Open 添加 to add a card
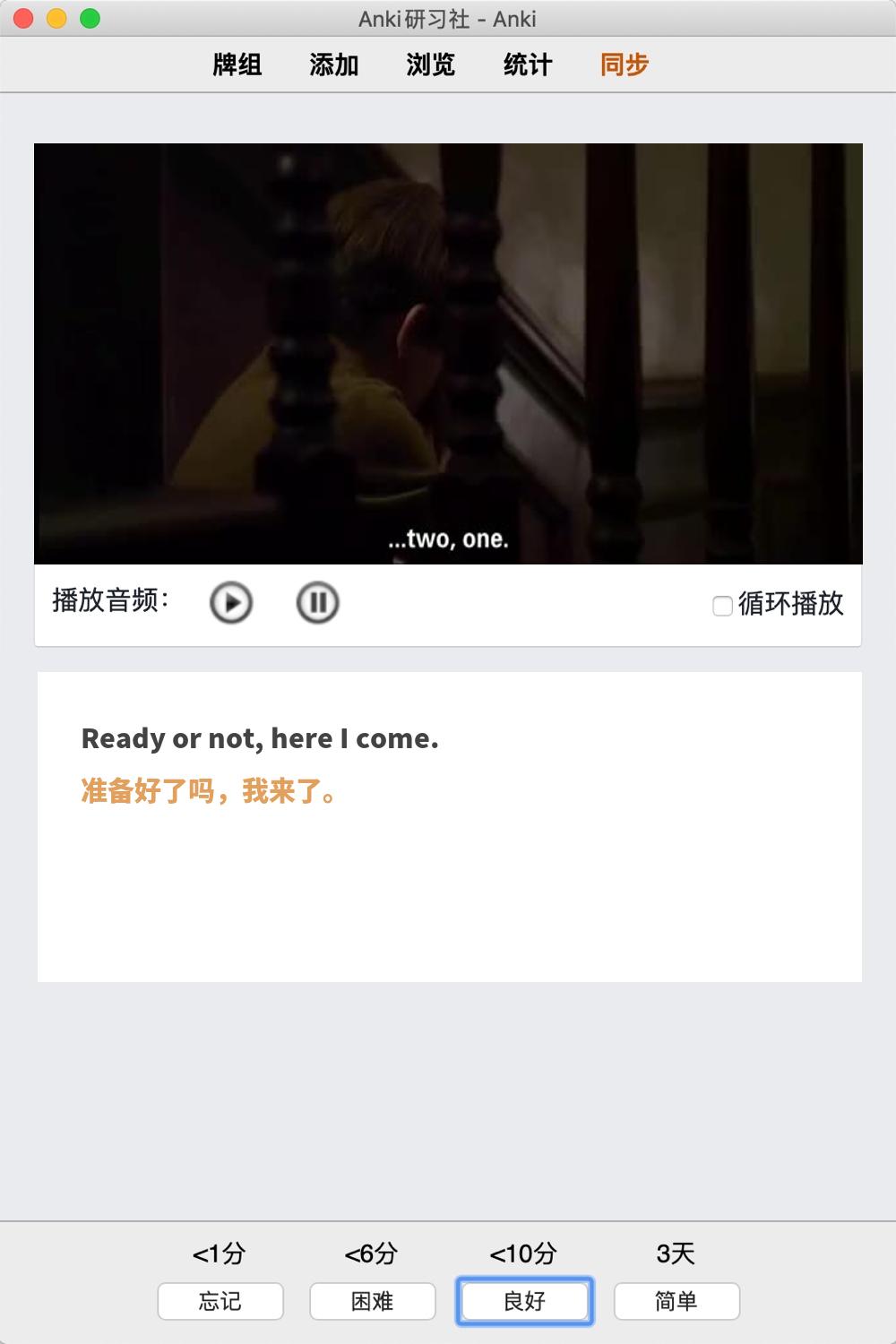This screenshot has height=1344, width=896. [333, 65]
